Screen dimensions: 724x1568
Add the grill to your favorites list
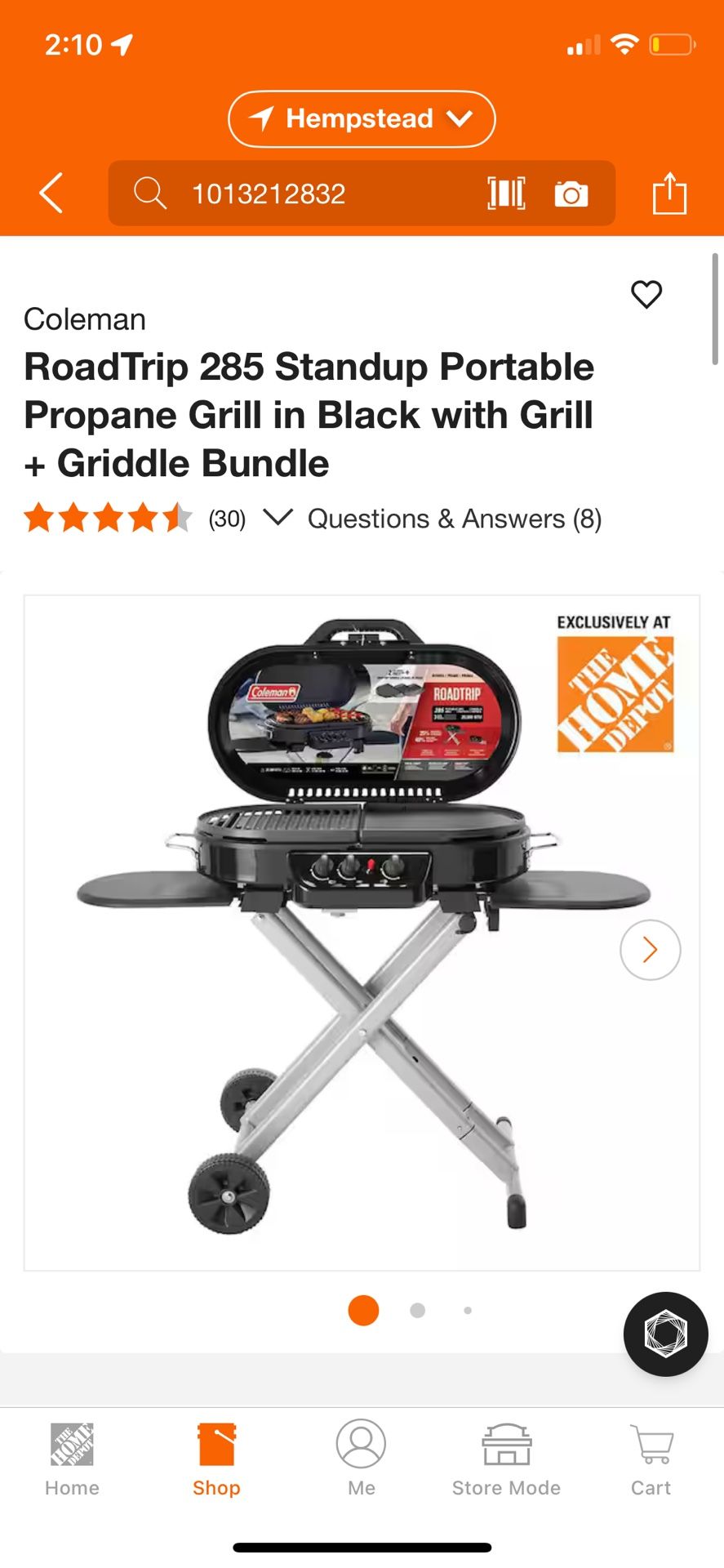click(x=646, y=295)
